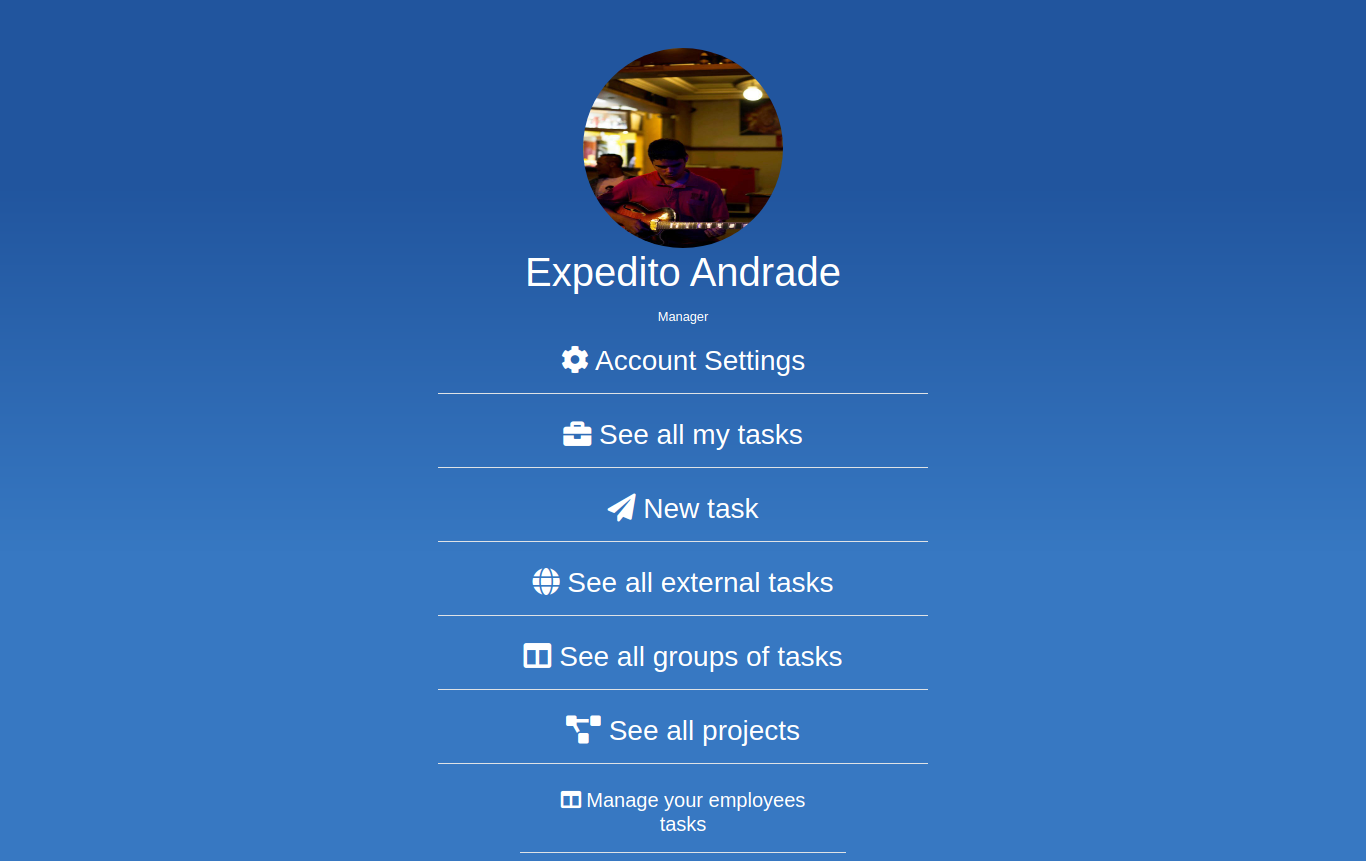This screenshot has width=1366, height=861.
Task: Create a New task
Action: pos(683,508)
